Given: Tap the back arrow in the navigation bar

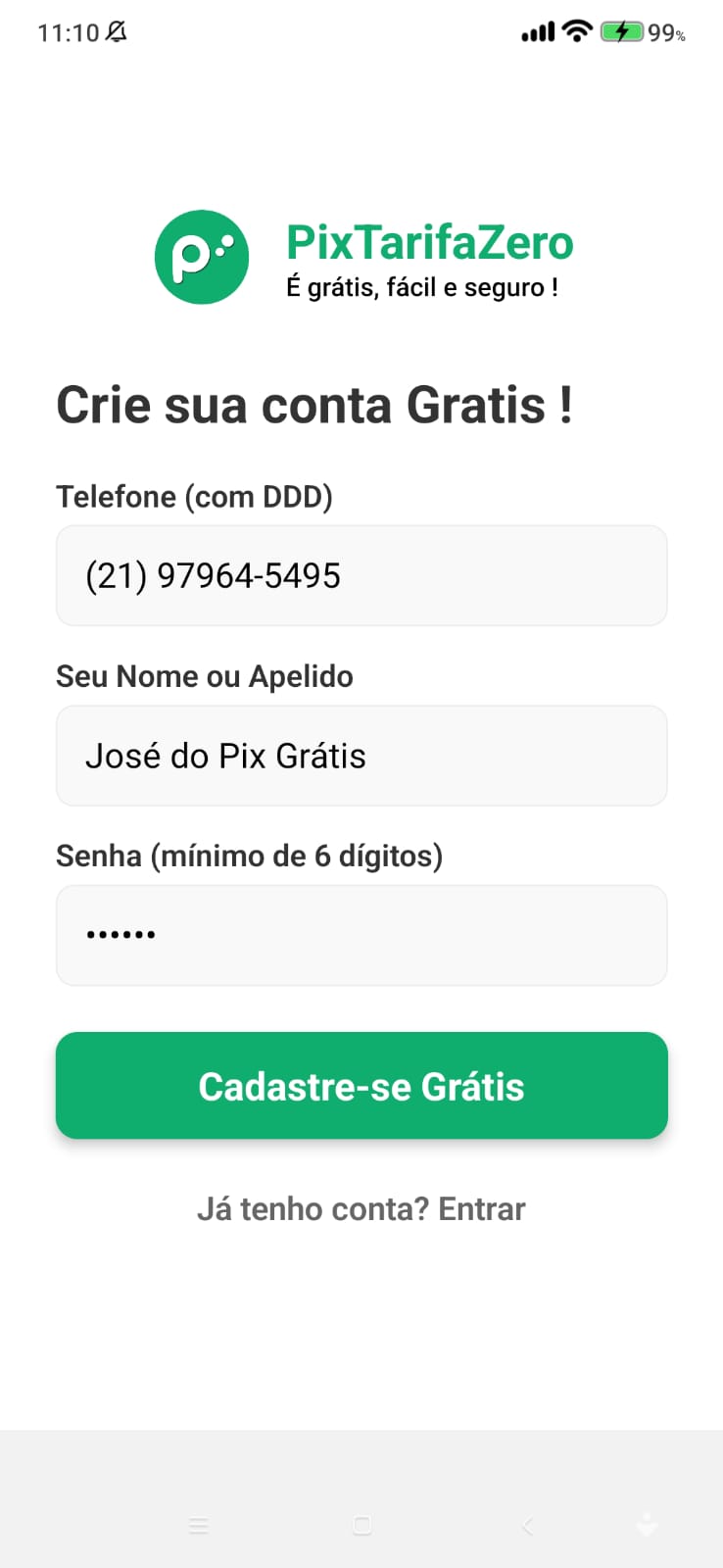Looking at the screenshot, I should point(526,1525).
